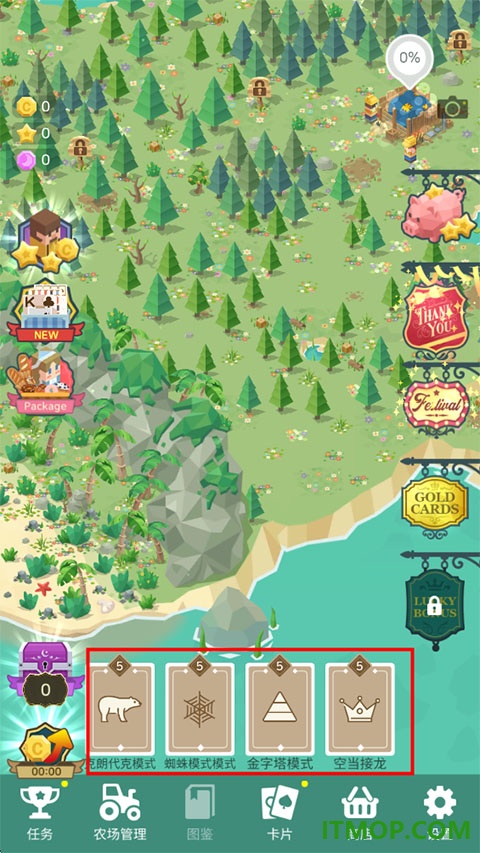Viewport: 480px width, 853px height.
Task: Switch to 农场管理 tab
Action: pyautogui.click(x=119, y=812)
